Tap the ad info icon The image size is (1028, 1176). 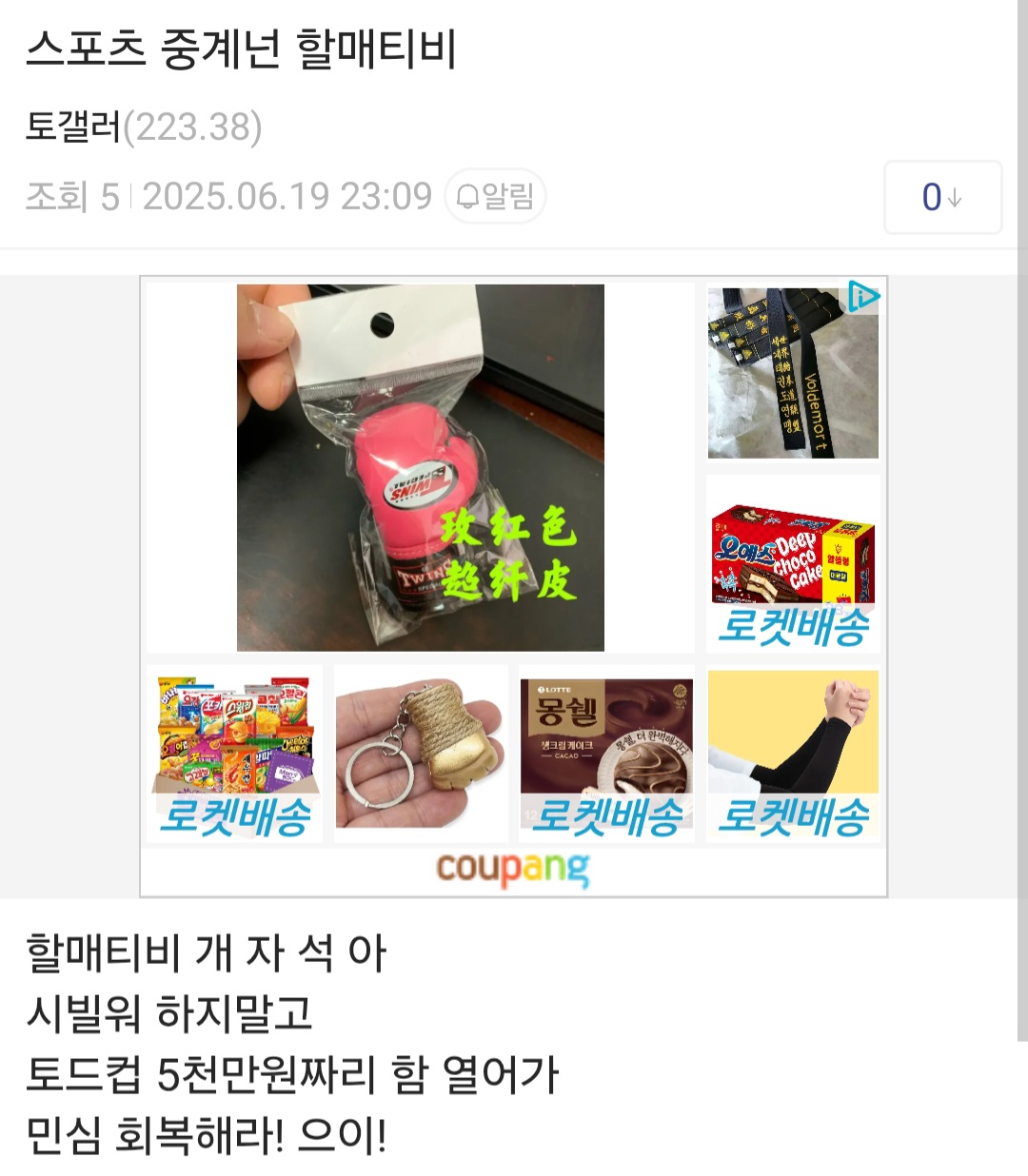(862, 297)
